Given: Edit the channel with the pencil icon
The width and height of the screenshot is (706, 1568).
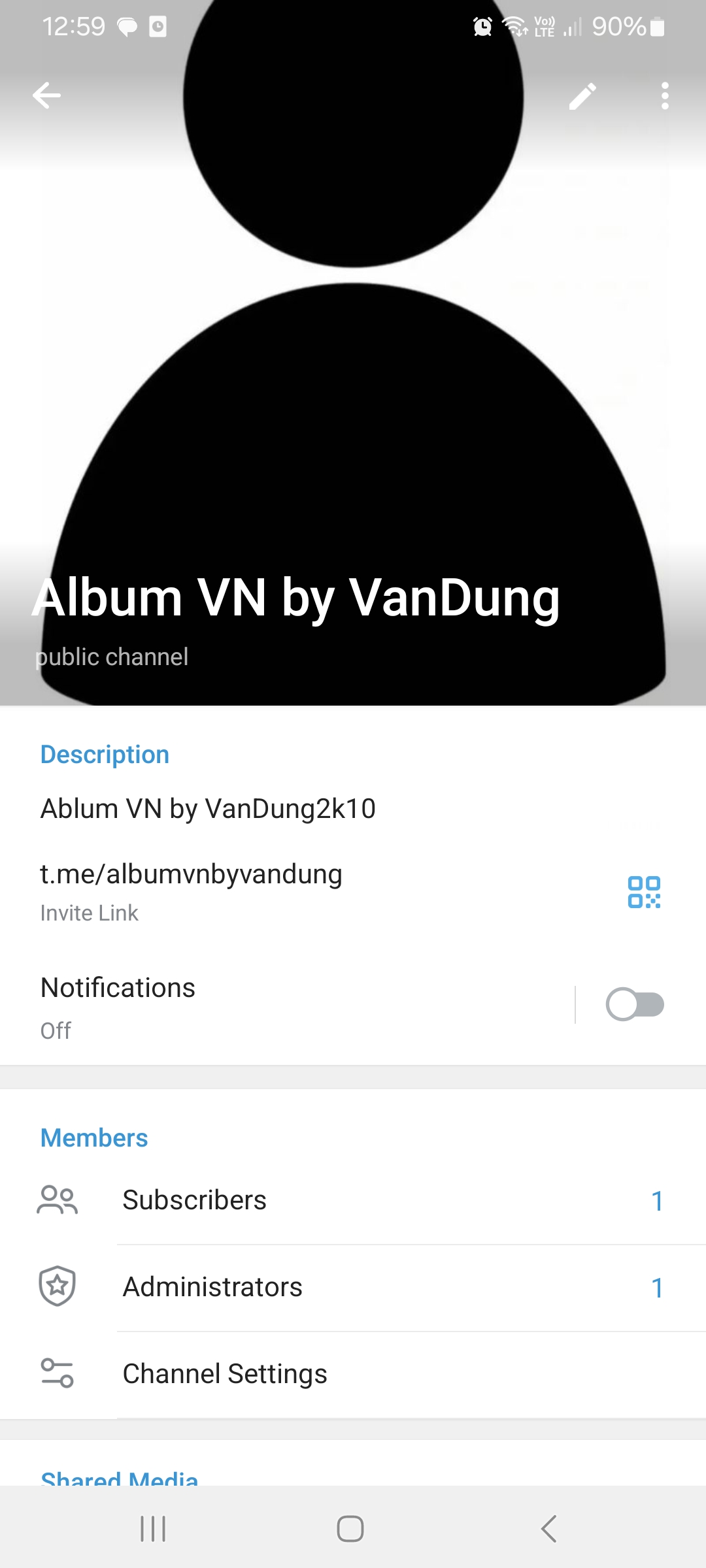Looking at the screenshot, I should pos(582,96).
